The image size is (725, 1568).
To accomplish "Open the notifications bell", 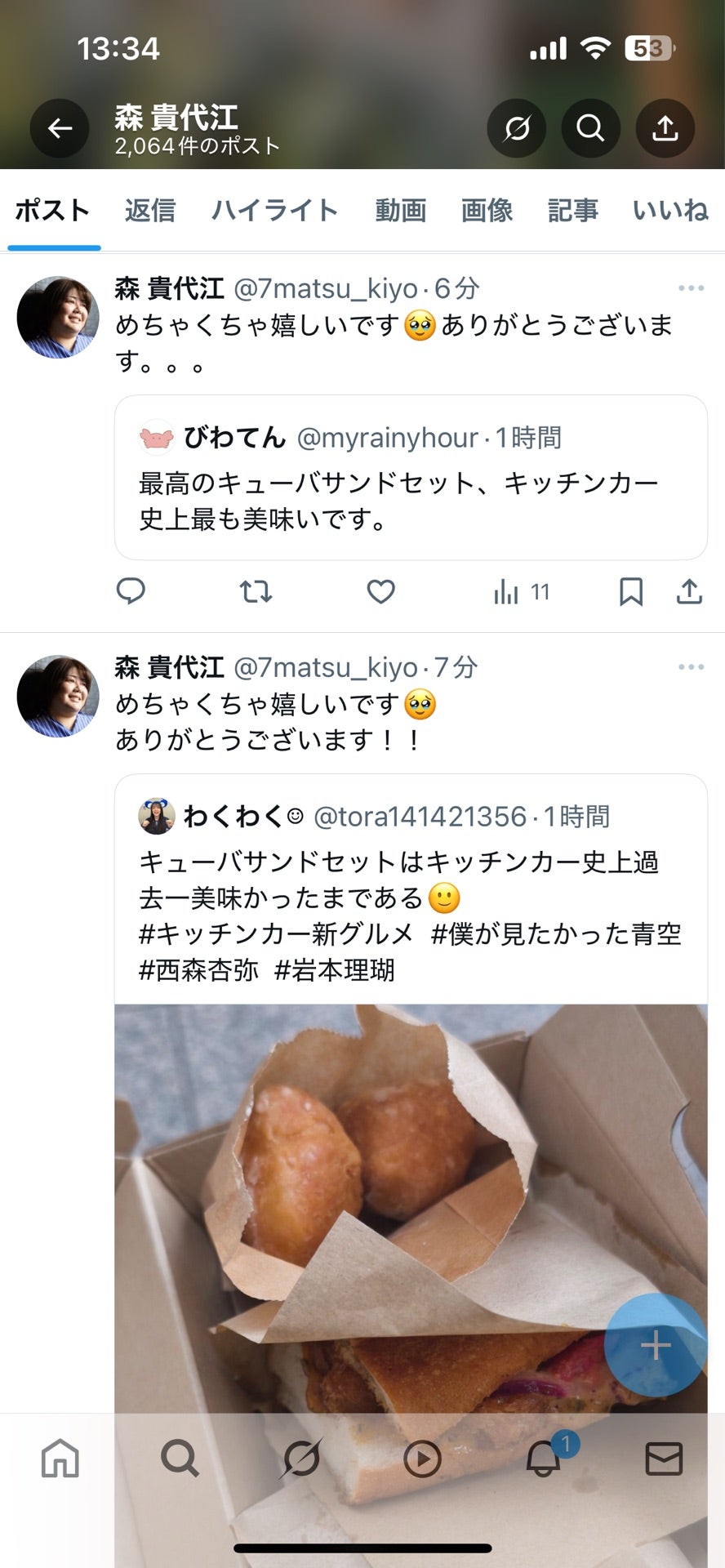I will (x=544, y=1459).
